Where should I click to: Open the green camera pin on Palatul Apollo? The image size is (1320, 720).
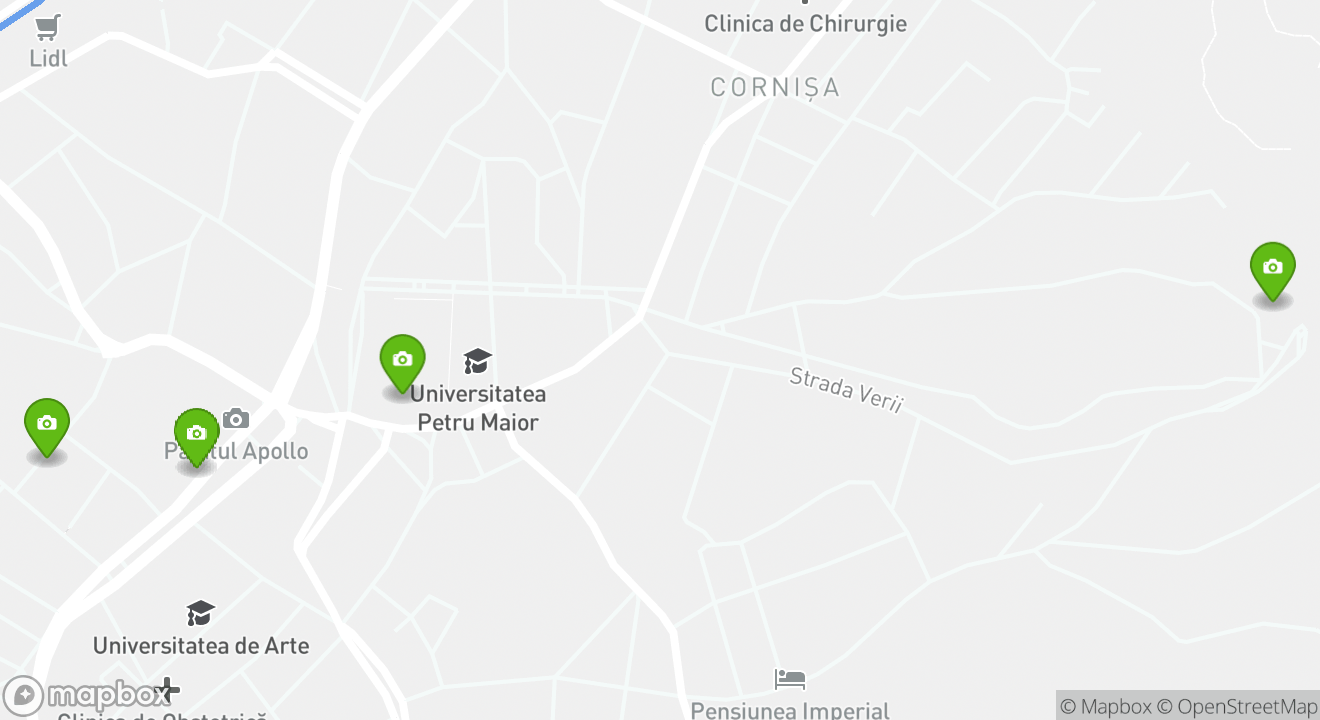click(196, 434)
